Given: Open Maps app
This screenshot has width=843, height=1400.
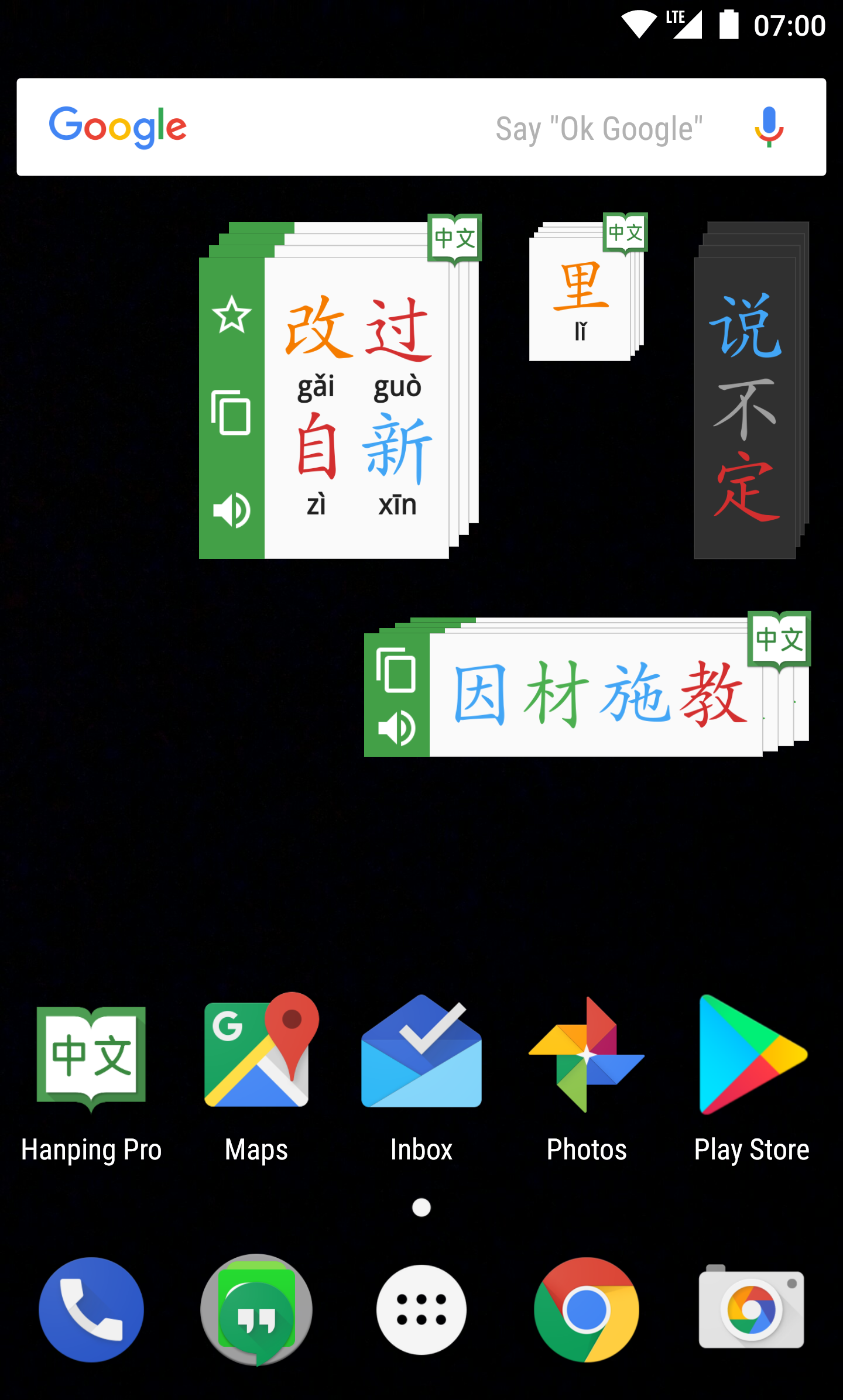Looking at the screenshot, I should [x=256, y=1054].
